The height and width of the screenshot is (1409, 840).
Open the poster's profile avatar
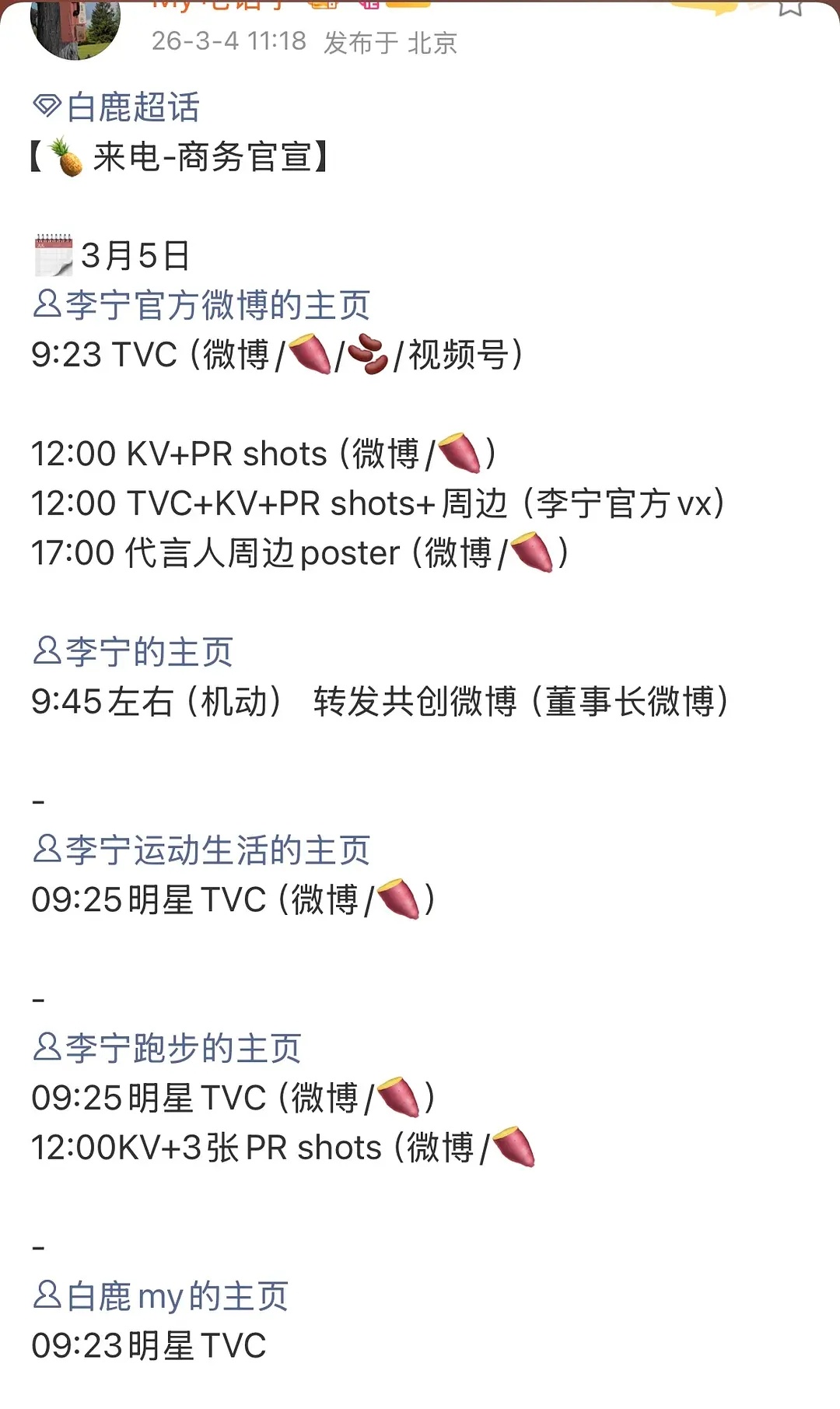tap(75, 31)
